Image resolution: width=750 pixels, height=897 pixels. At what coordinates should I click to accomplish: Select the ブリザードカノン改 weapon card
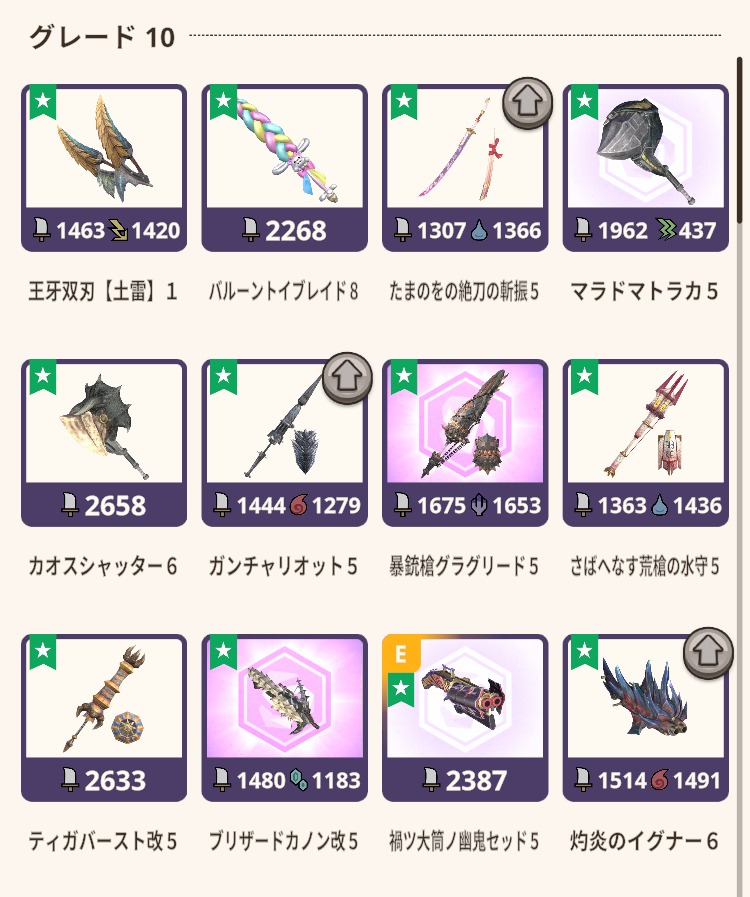[284, 717]
